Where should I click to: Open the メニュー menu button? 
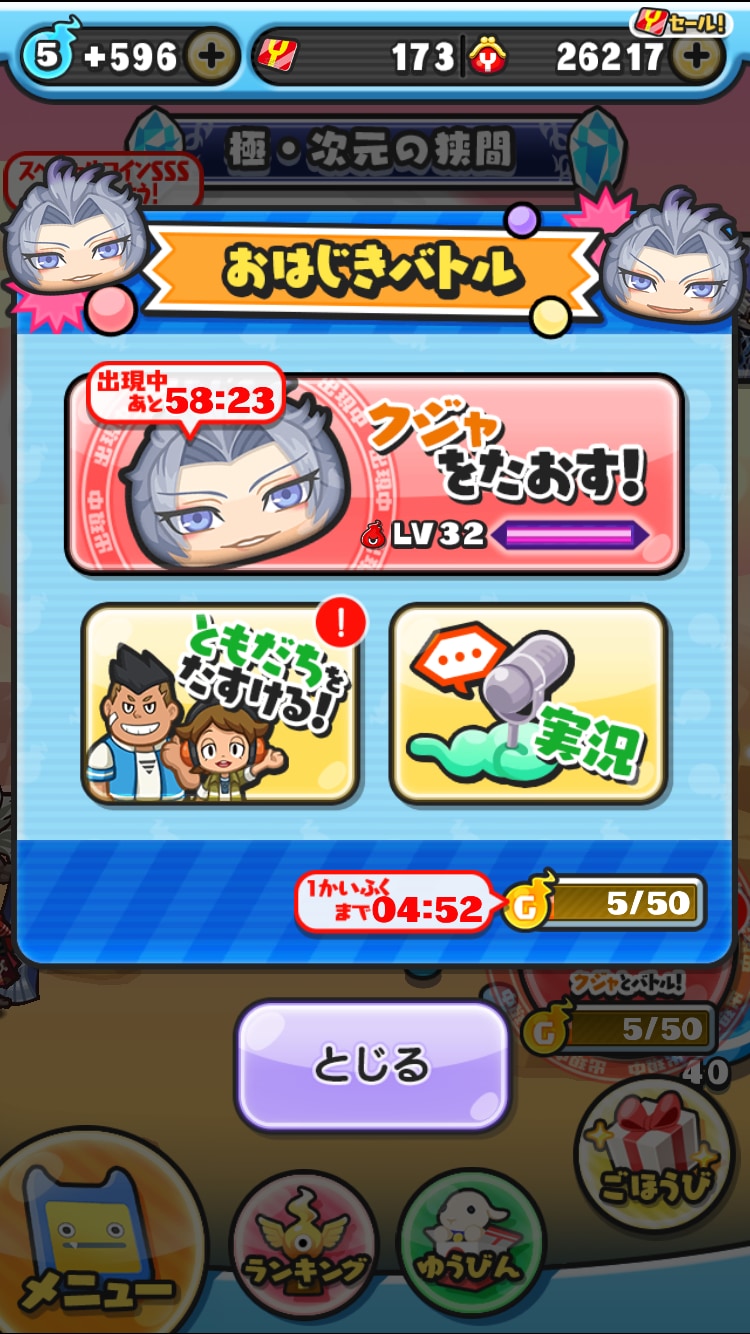click(97, 1247)
